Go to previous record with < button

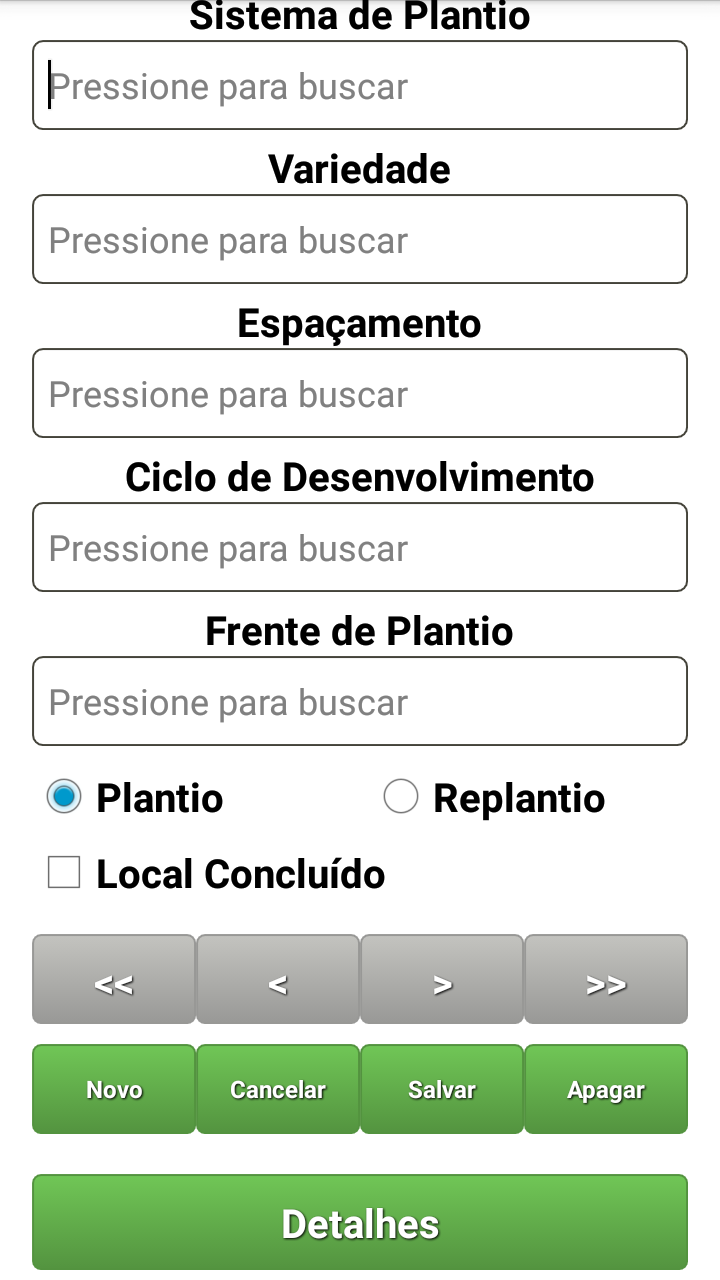tap(278, 980)
